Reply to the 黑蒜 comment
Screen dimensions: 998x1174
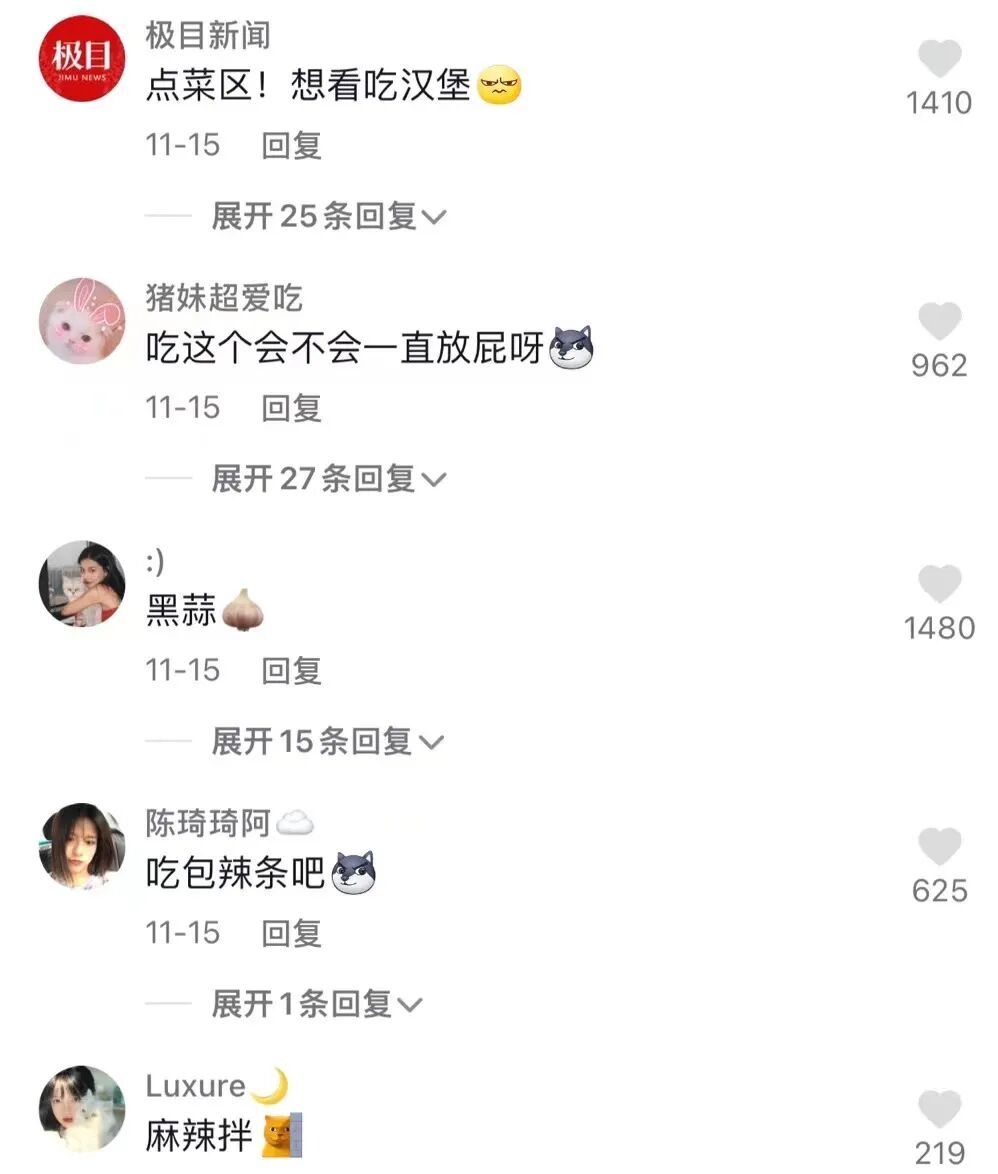tap(291, 670)
